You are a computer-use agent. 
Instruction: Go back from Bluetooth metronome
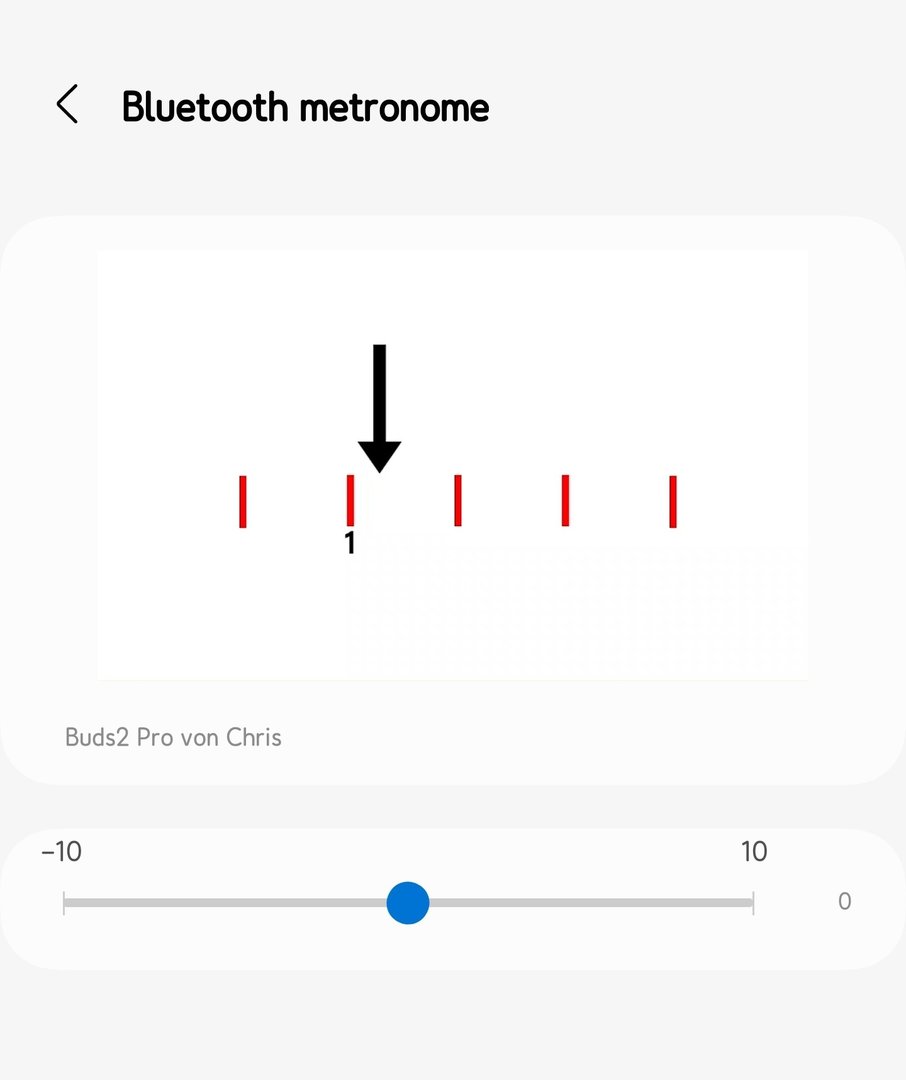[x=67, y=104]
